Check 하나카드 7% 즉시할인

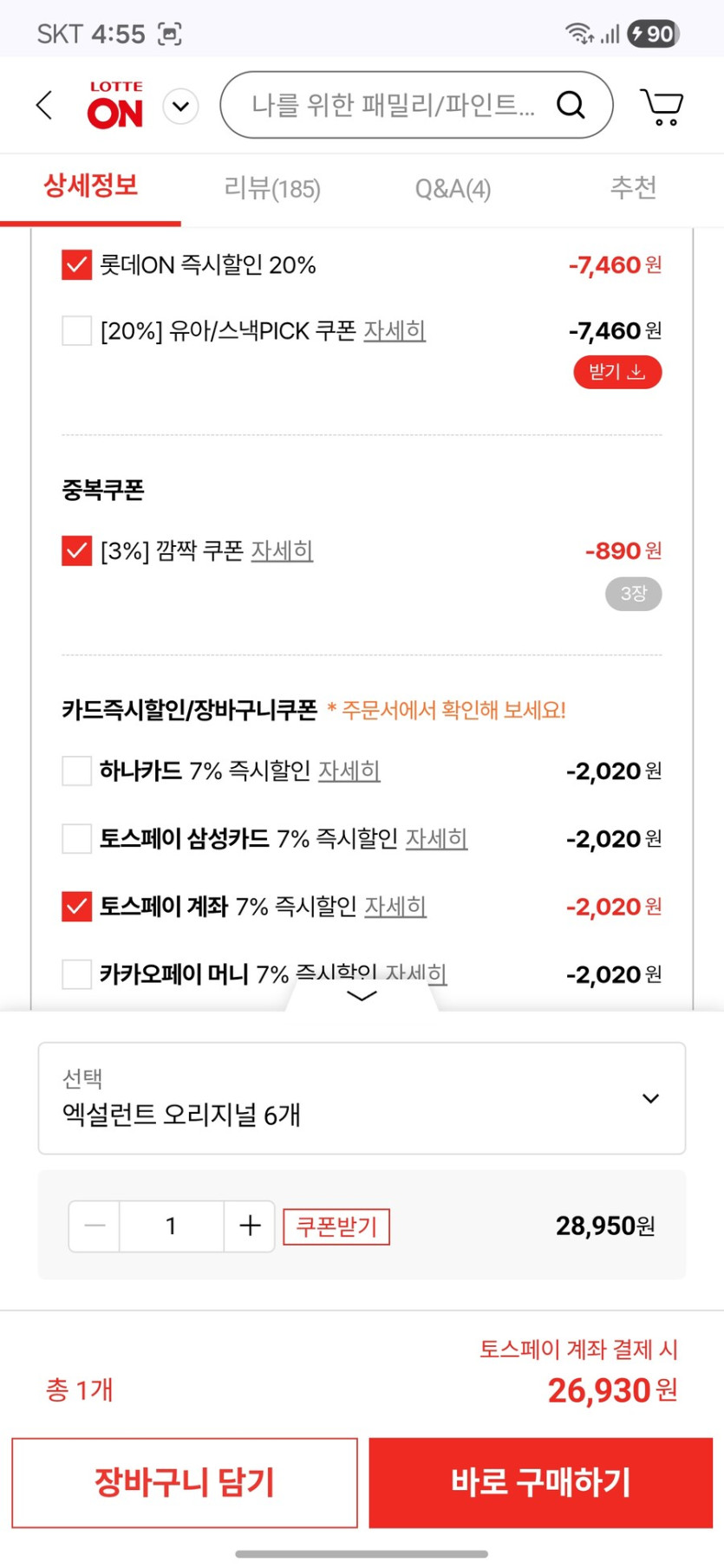(75, 771)
